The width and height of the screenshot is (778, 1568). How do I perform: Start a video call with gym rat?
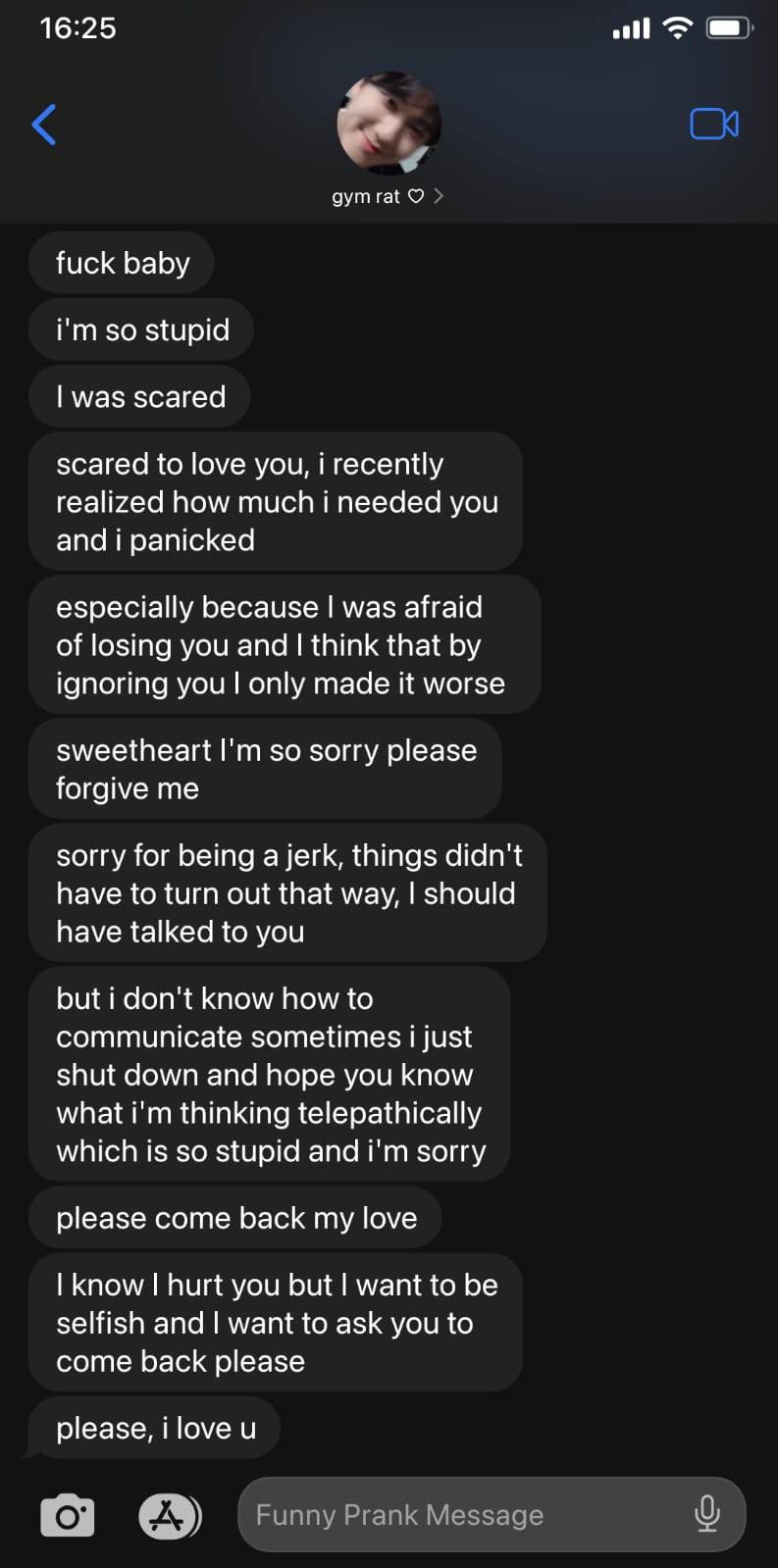(713, 125)
